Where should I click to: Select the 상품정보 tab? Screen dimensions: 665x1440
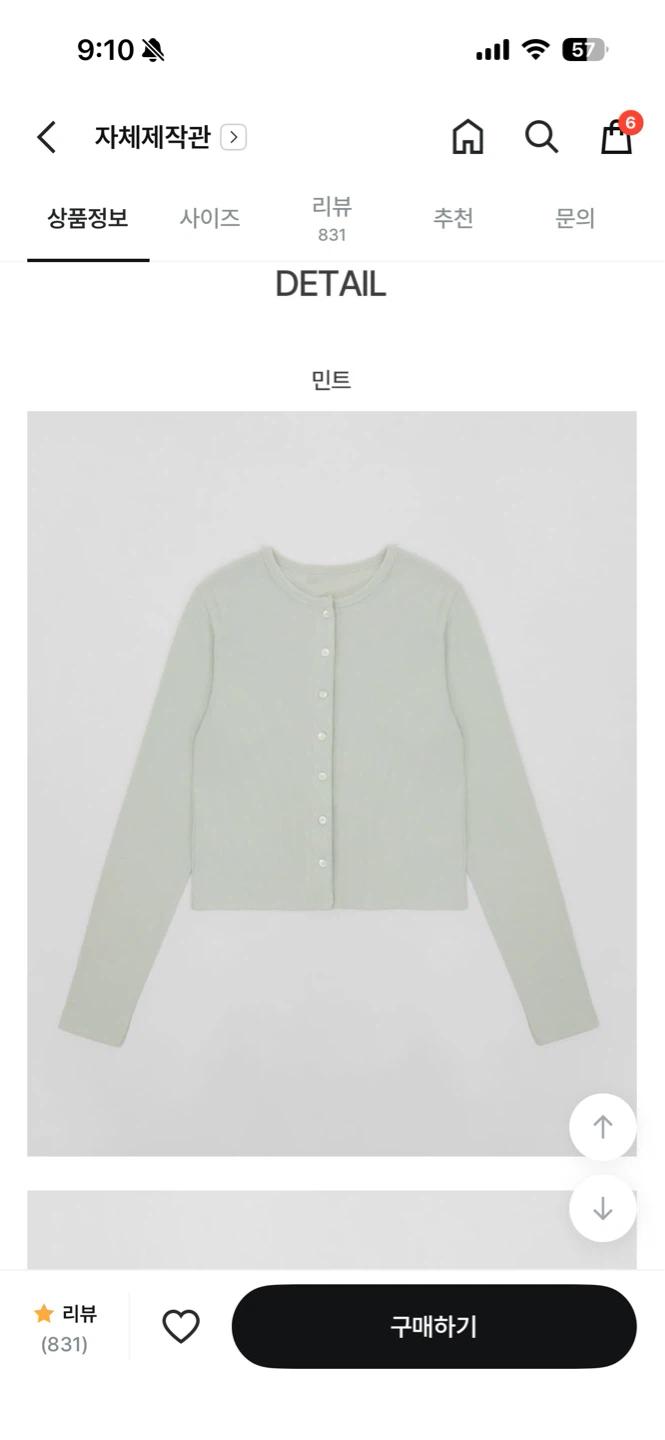click(x=88, y=218)
